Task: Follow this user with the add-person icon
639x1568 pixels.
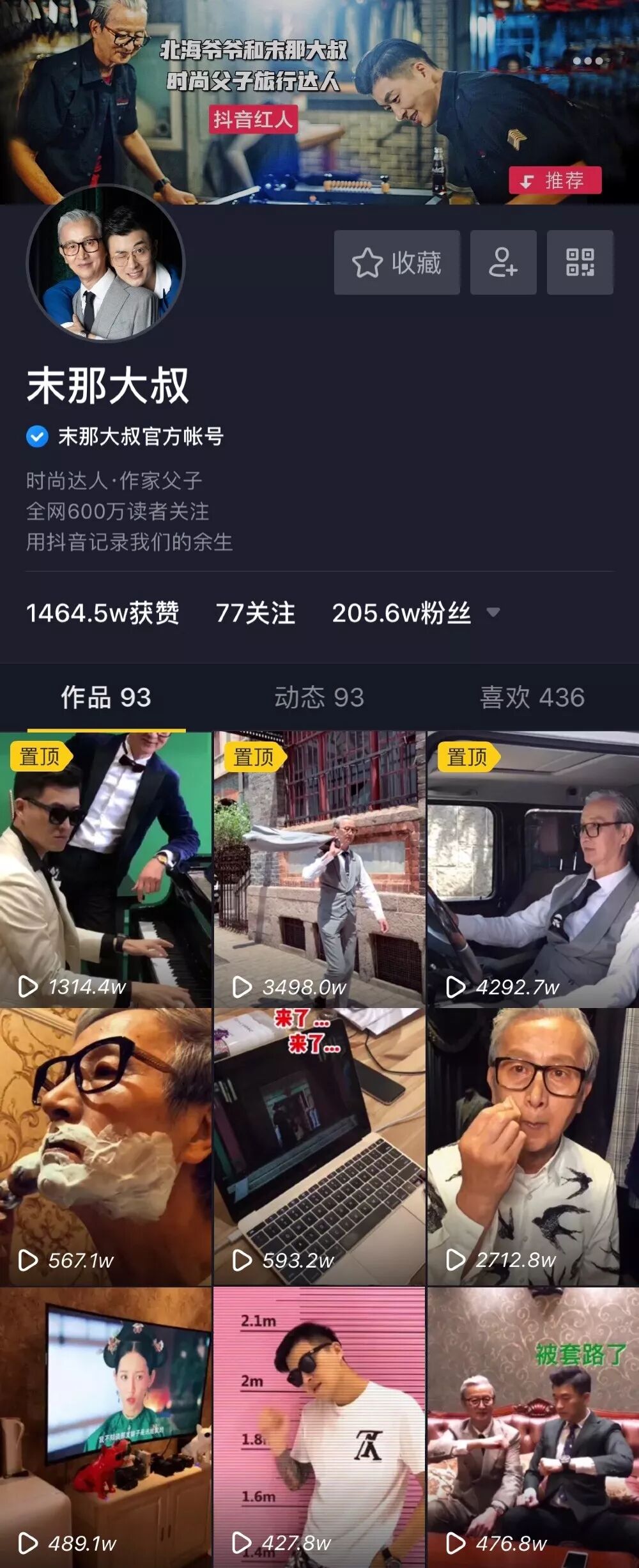Action: [x=503, y=263]
